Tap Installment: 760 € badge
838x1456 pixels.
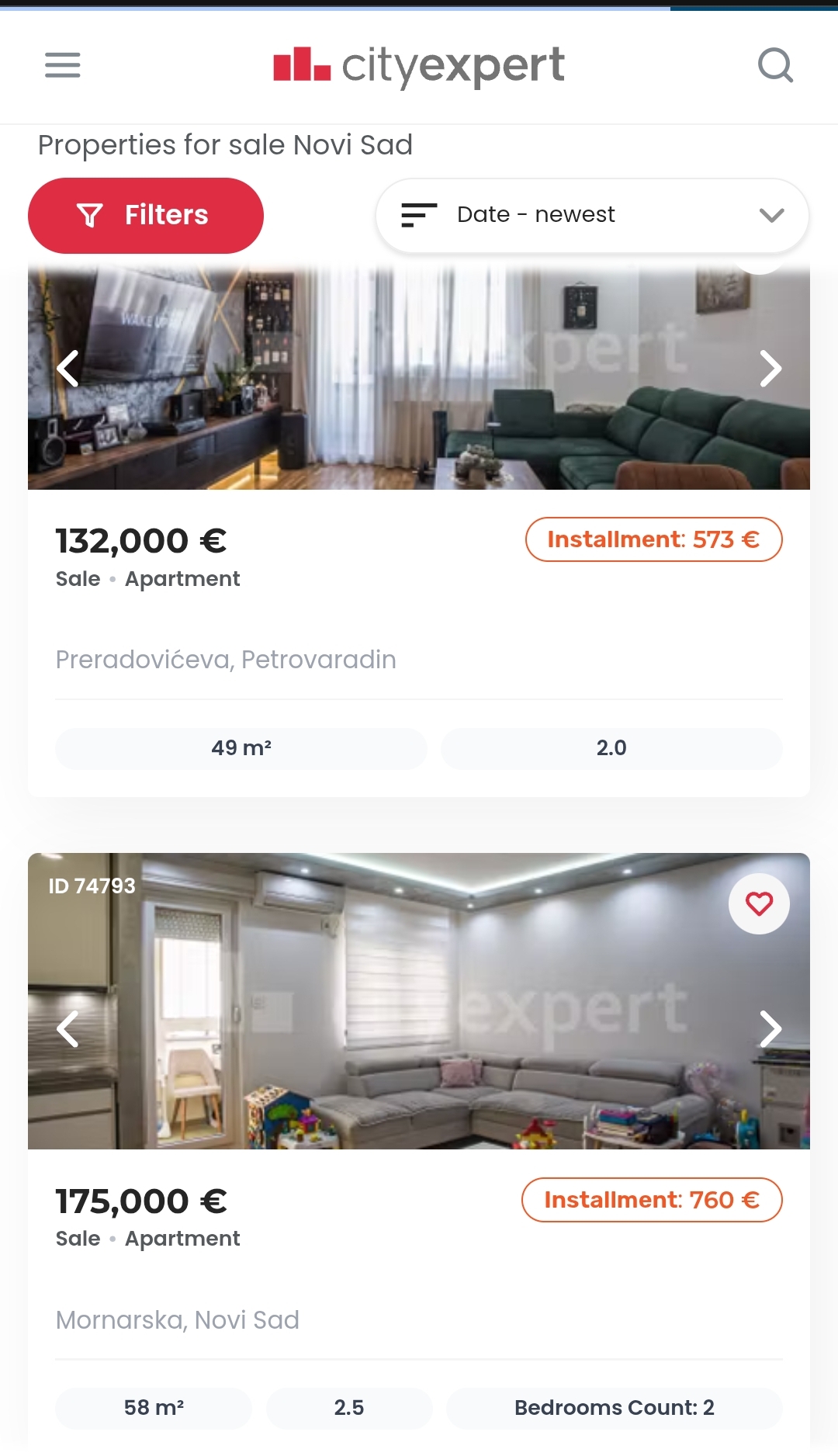point(652,1200)
